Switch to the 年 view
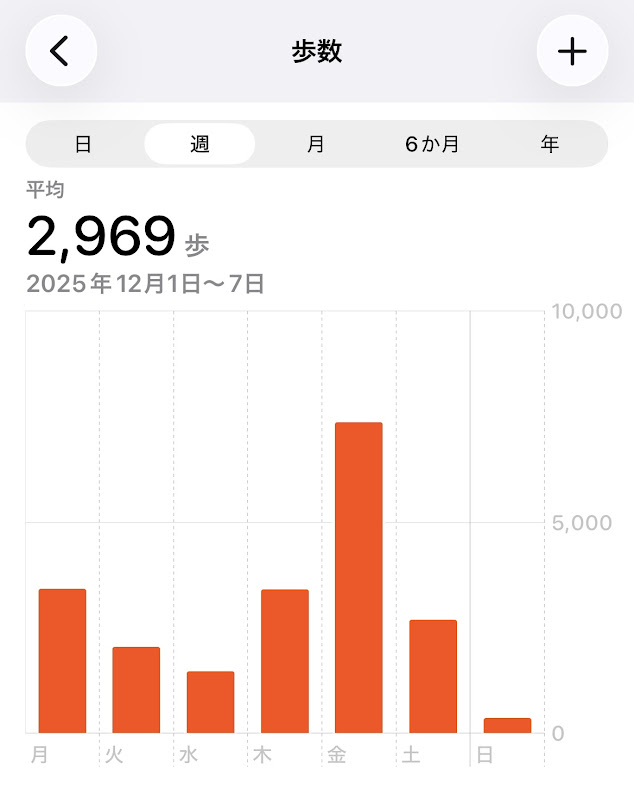The height and width of the screenshot is (795, 634). tap(549, 144)
